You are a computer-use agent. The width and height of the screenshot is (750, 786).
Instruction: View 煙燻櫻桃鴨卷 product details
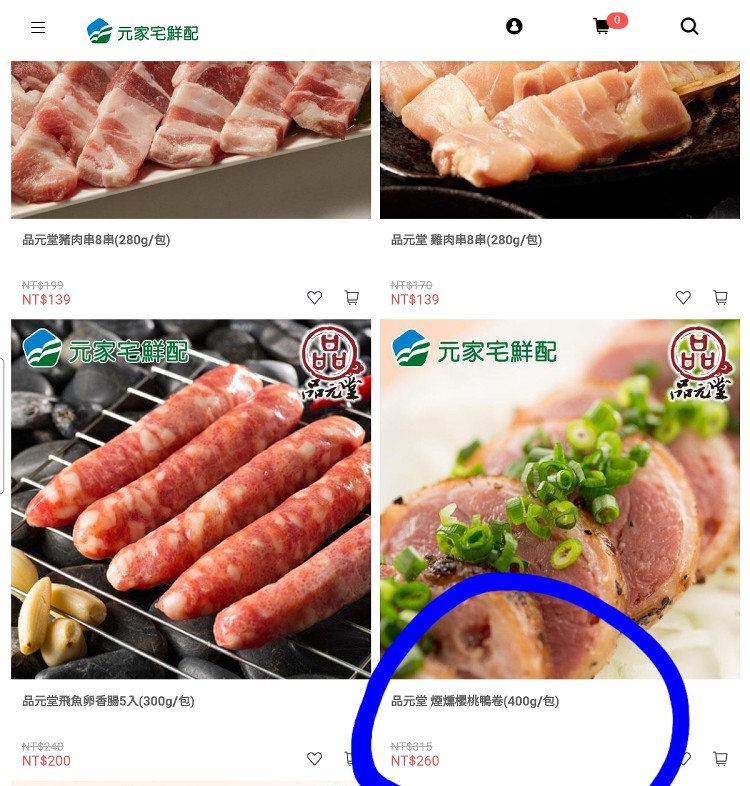(475, 701)
